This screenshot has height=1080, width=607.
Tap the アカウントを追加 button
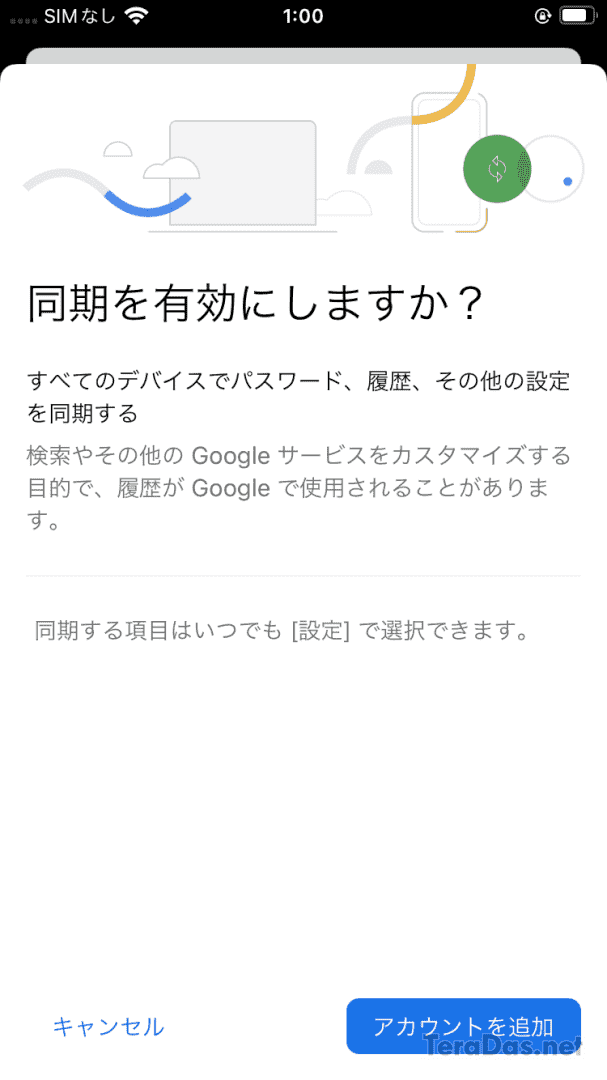(x=463, y=1026)
